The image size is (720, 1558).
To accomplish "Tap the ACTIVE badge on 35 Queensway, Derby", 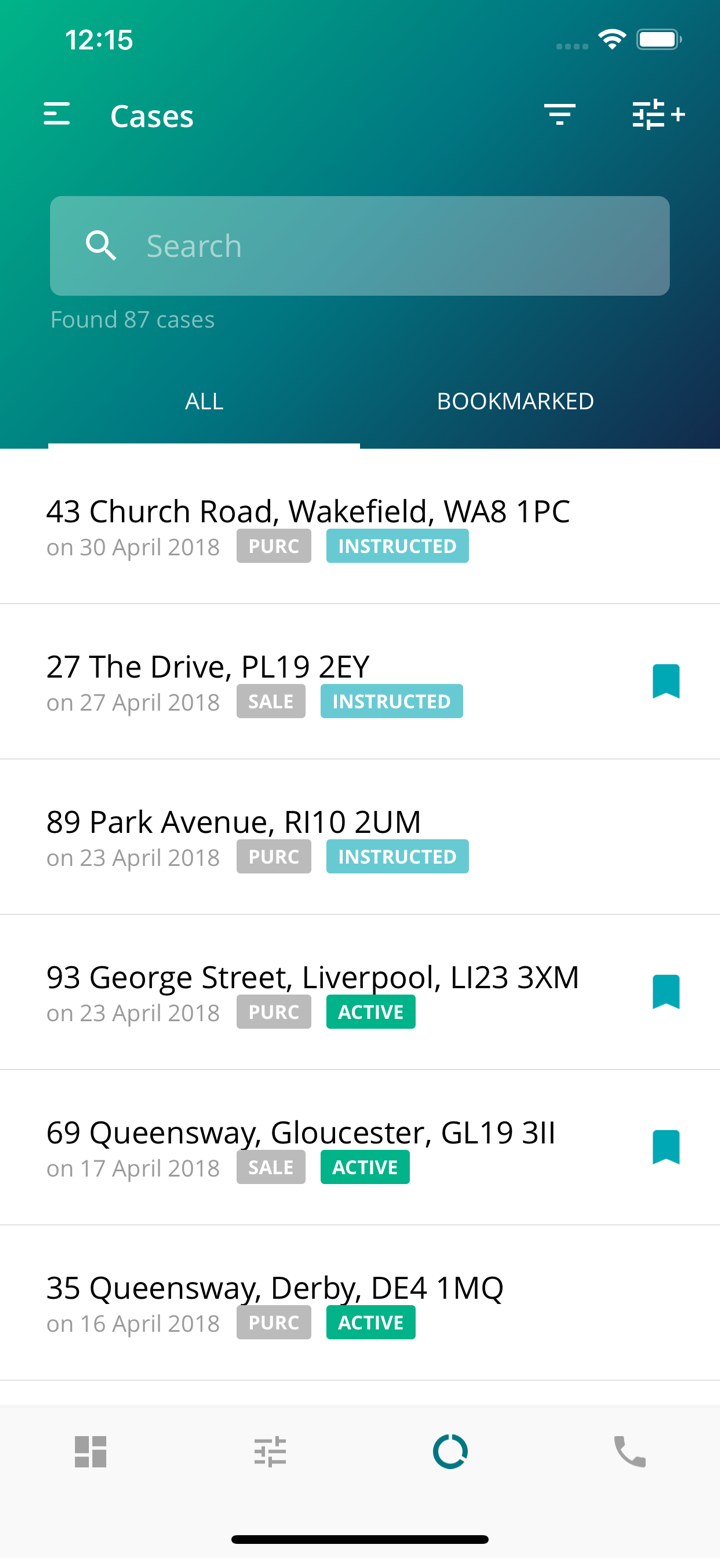I will tap(371, 1322).
